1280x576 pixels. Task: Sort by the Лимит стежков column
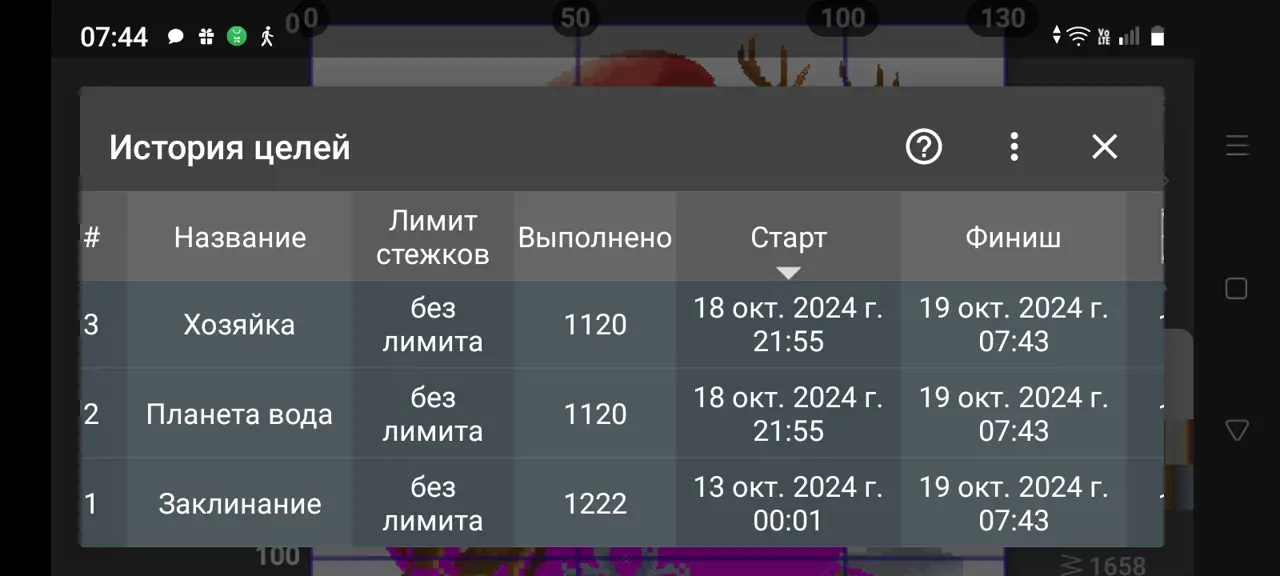432,238
